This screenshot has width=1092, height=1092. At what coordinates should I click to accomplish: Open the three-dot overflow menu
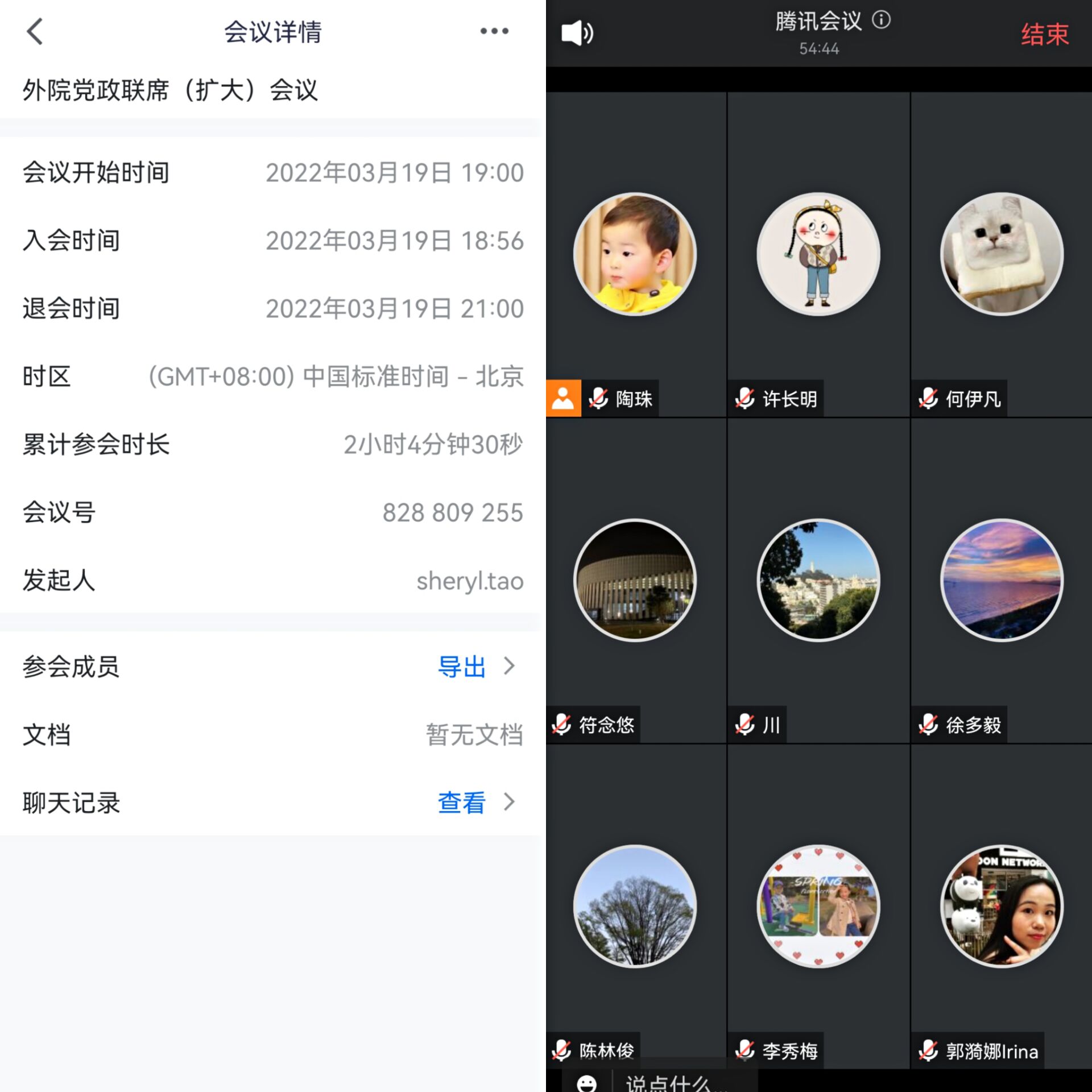494,31
